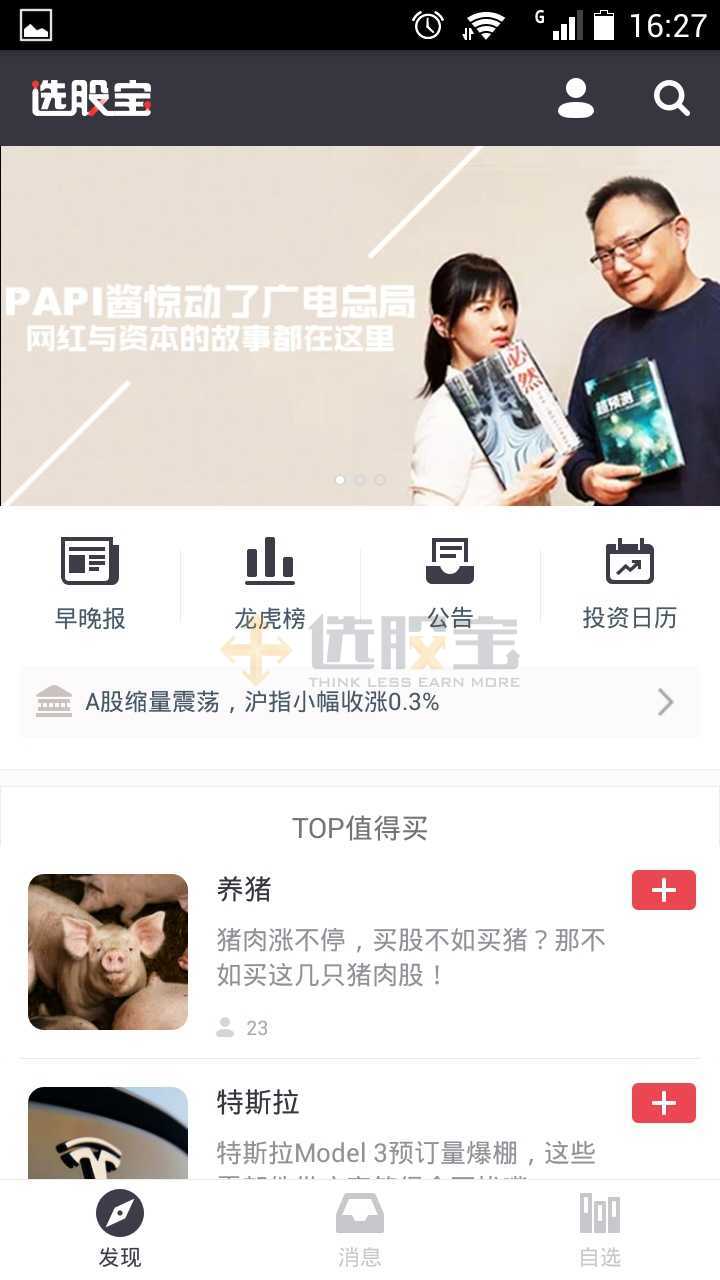Image resolution: width=720 pixels, height=1280 pixels.
Task: Open 投资日历 calendar
Action: [630, 583]
